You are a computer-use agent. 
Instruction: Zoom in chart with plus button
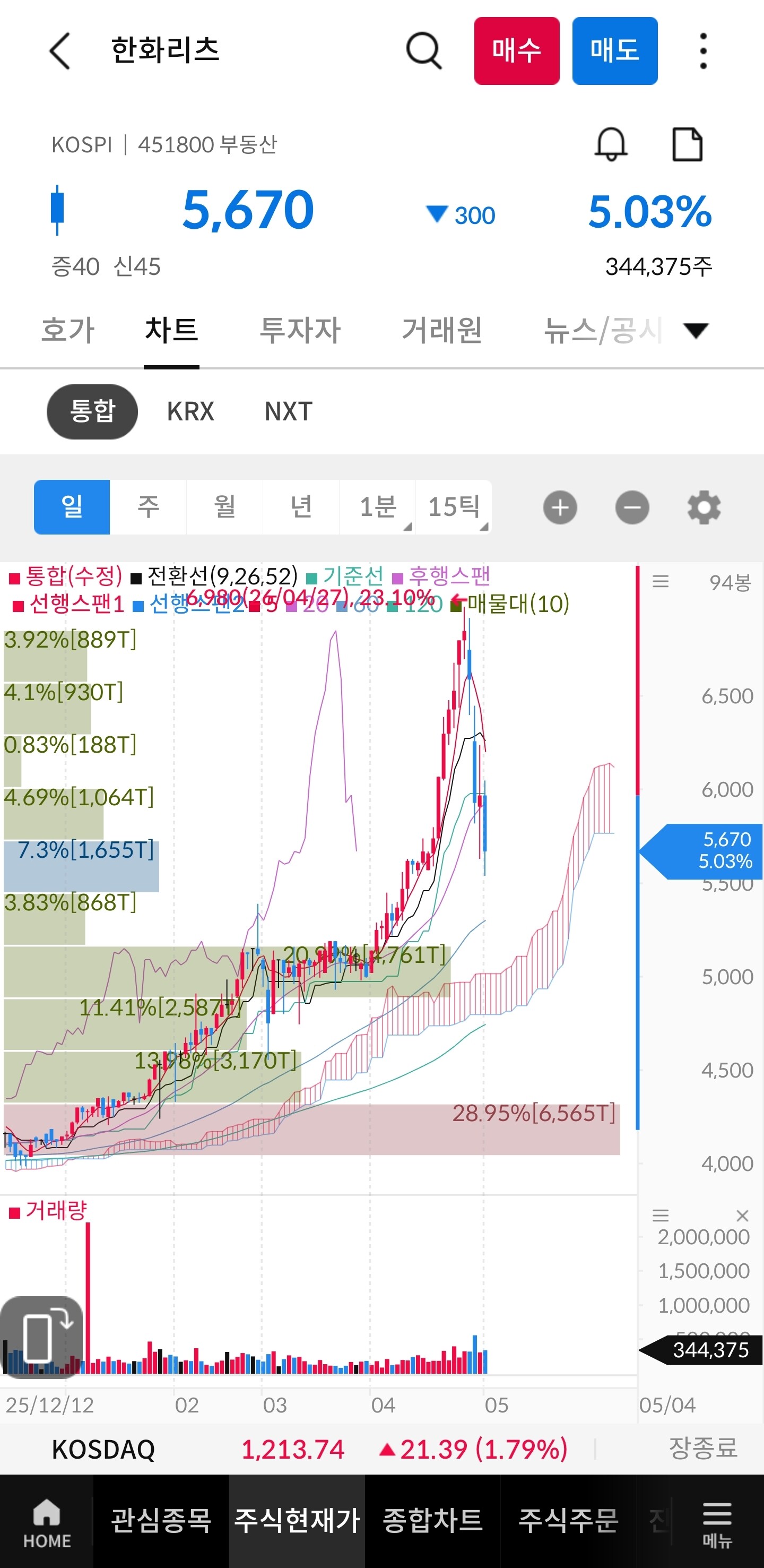tap(560, 507)
